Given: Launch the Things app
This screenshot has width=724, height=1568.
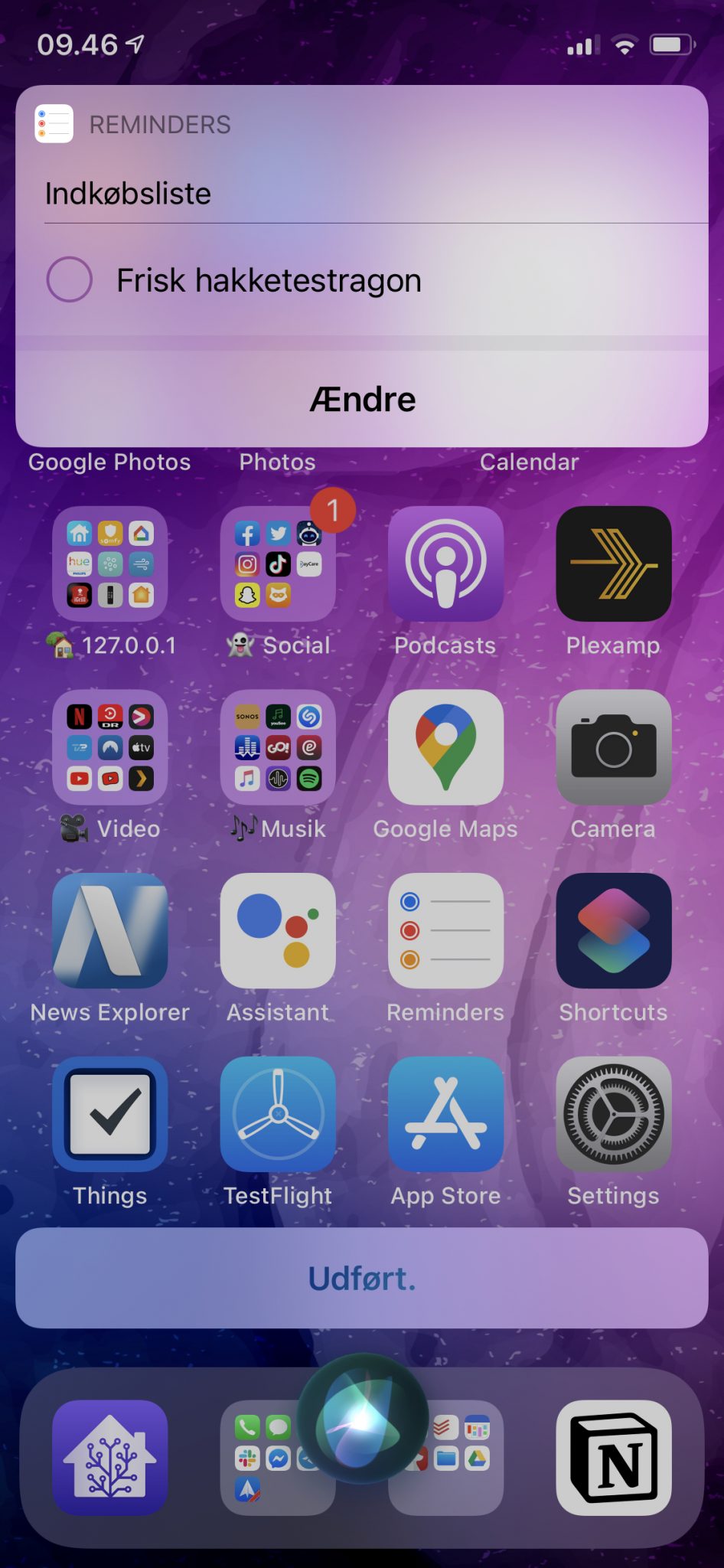Looking at the screenshot, I should point(110,1114).
